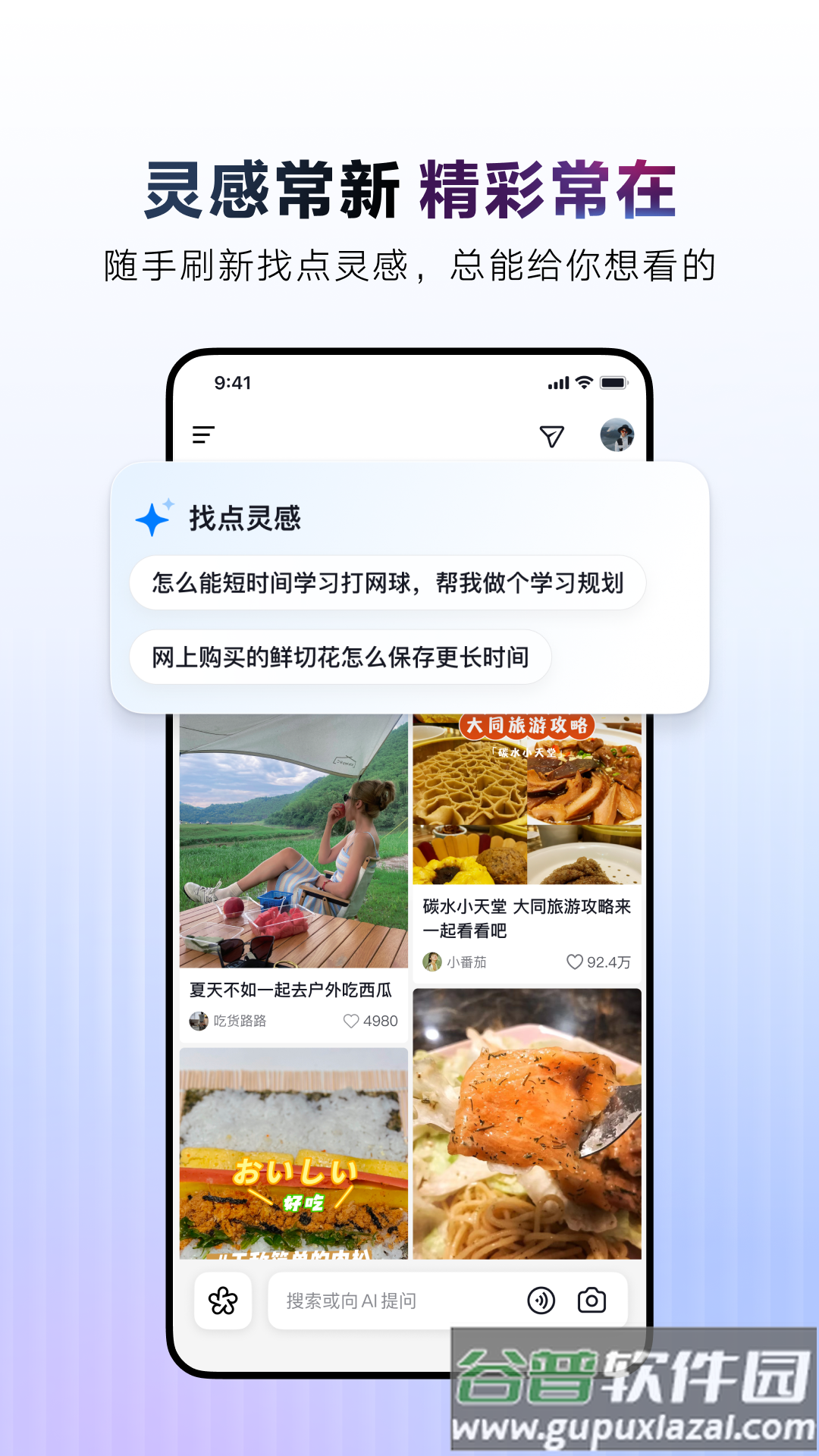Click the Wi-Fi icon in the status bar
The image size is (819, 1456).
(583, 383)
